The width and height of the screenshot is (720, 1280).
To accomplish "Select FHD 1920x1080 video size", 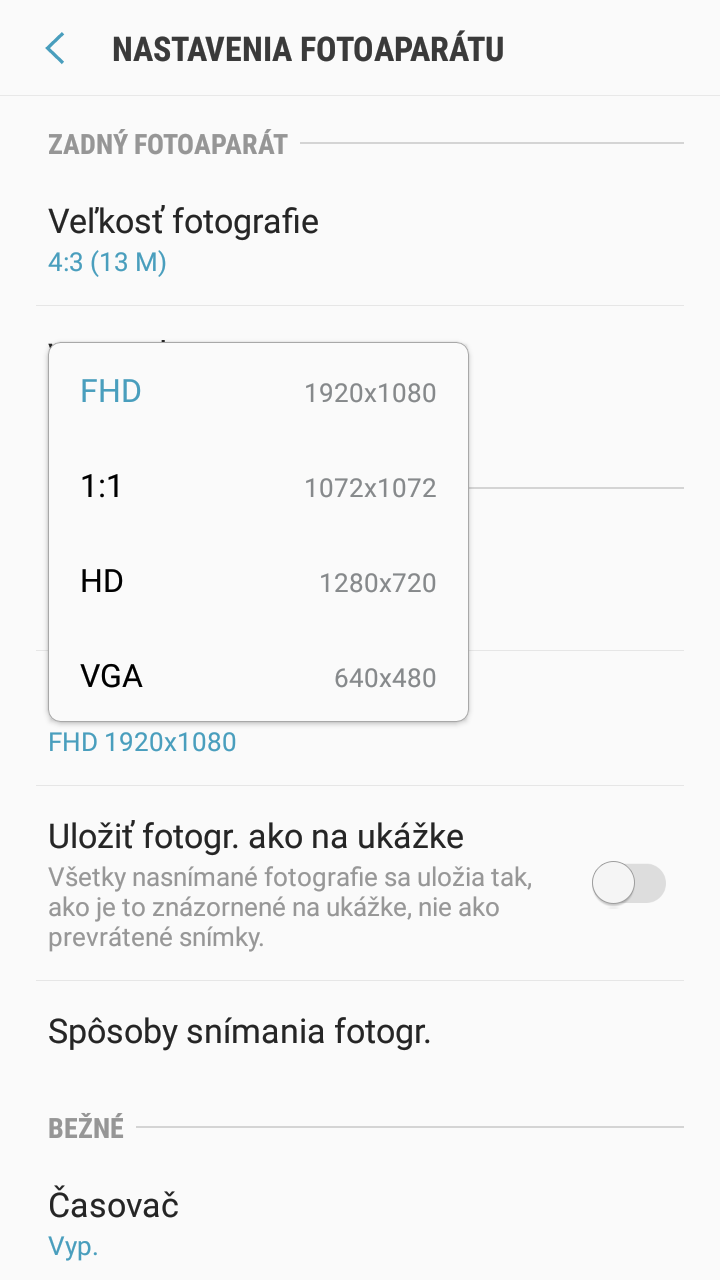I will point(258,392).
